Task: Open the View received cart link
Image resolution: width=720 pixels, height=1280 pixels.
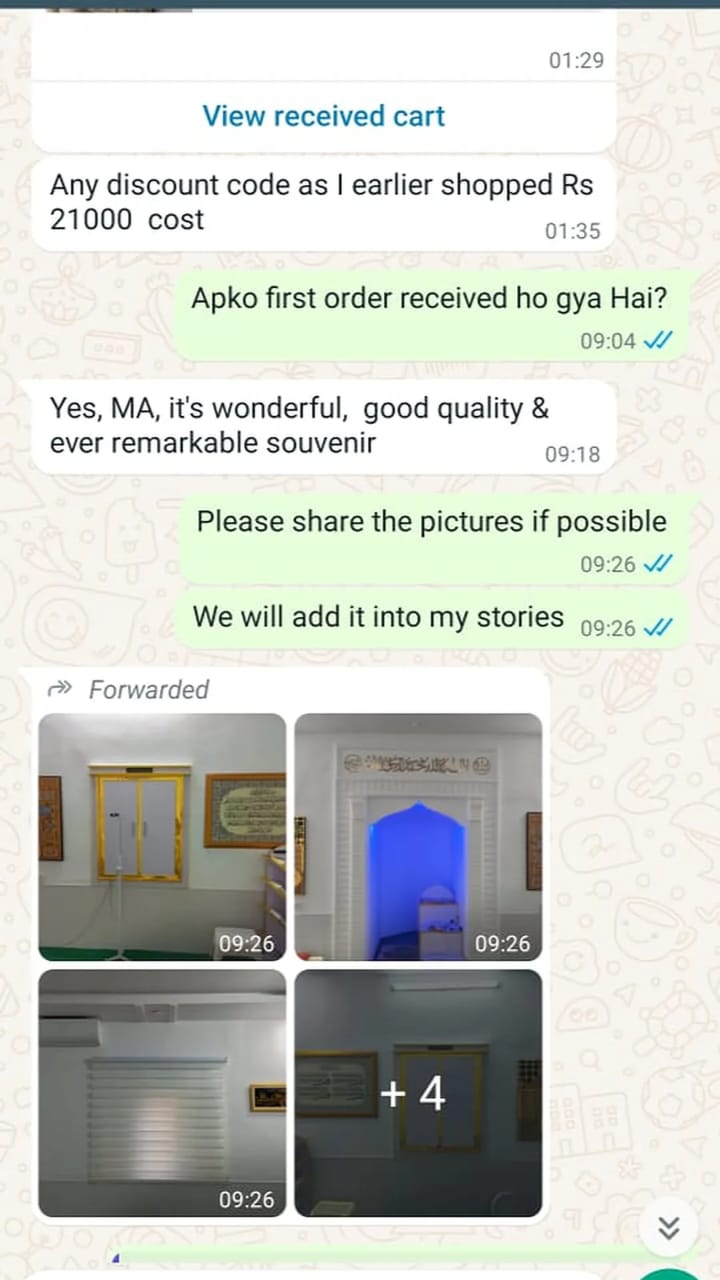Action: tap(323, 116)
